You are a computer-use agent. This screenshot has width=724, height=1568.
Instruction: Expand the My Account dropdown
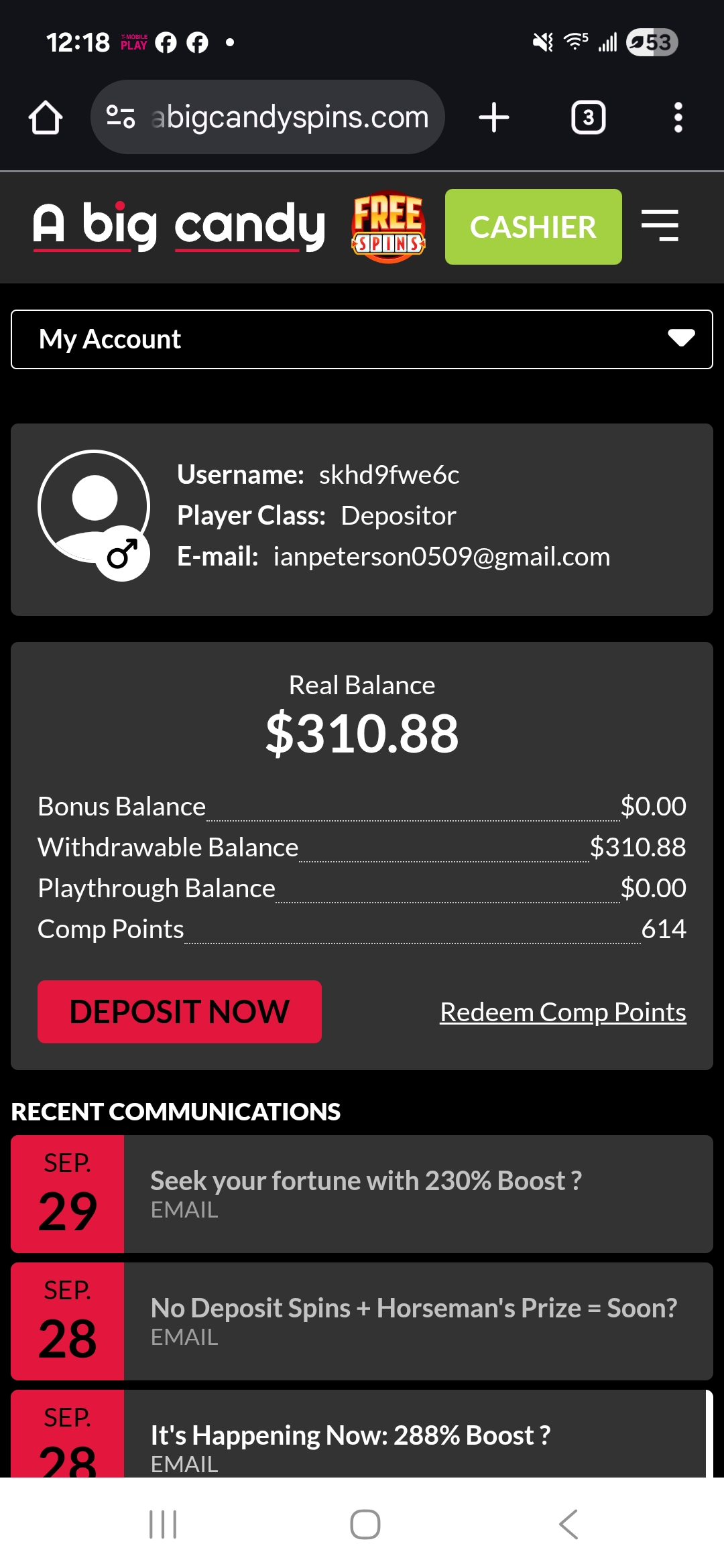coord(362,339)
